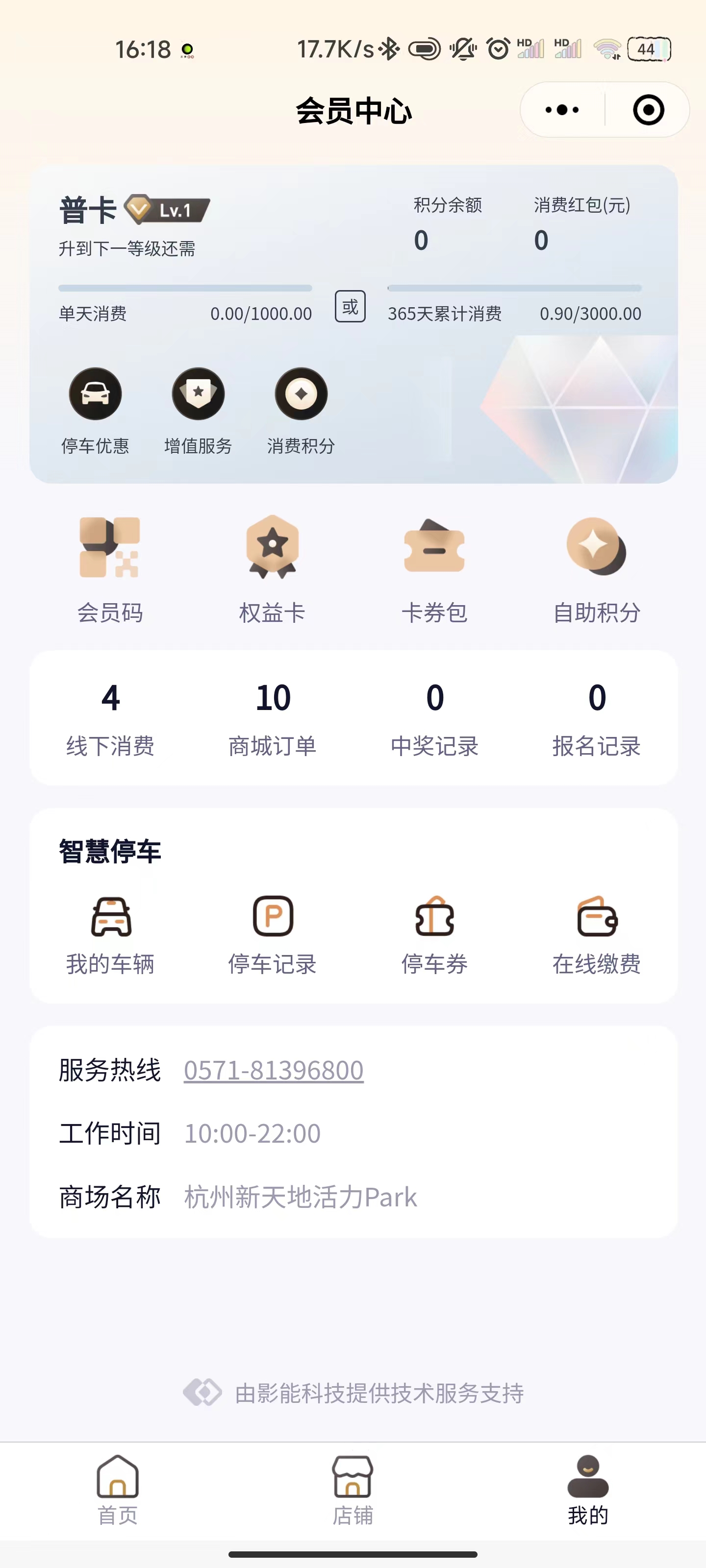This screenshot has height=1568, width=706.
Task: Show my 会员码 member code
Action: click(x=110, y=570)
